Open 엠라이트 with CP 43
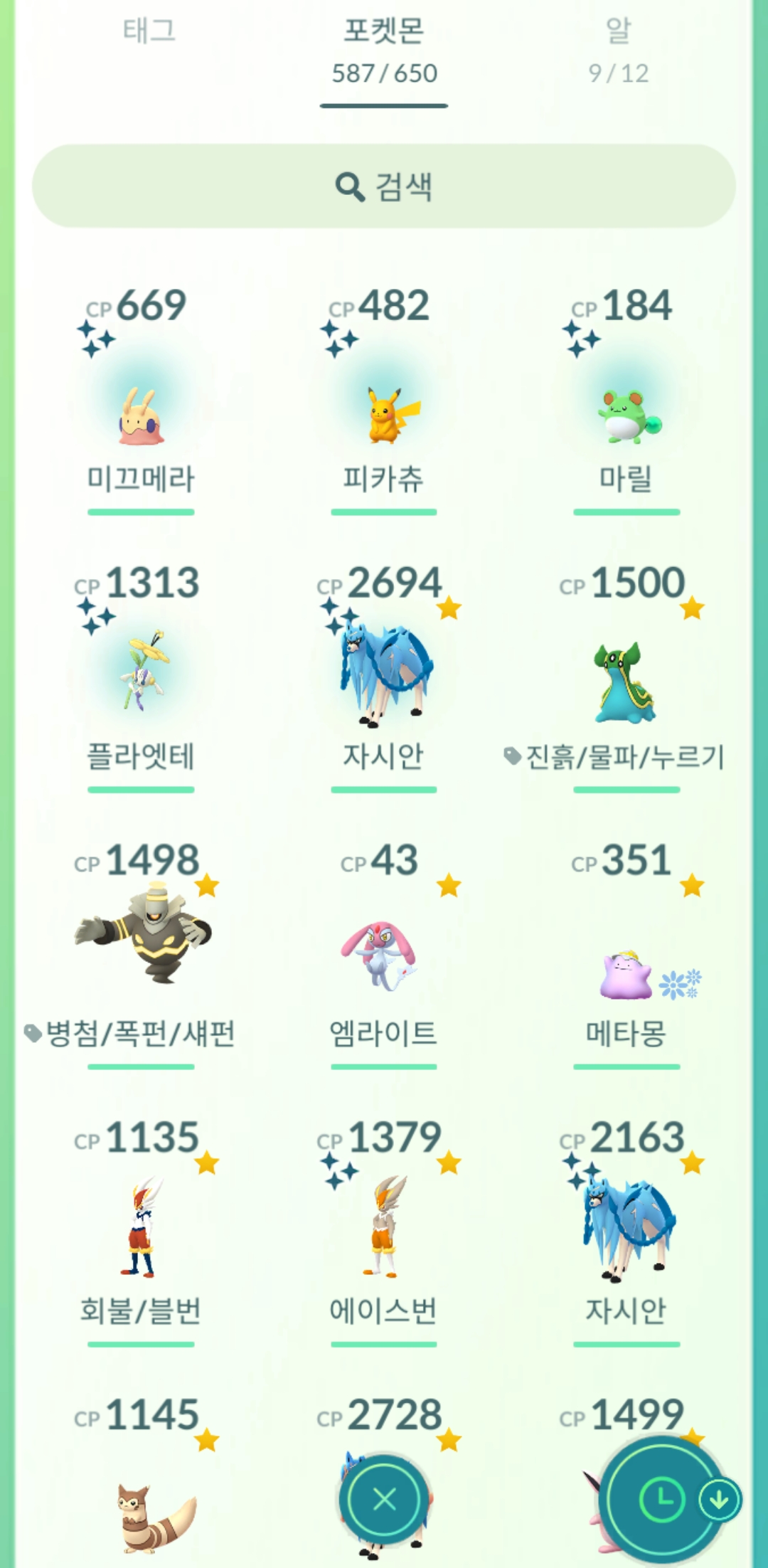This screenshot has height=1568, width=768. 384,953
